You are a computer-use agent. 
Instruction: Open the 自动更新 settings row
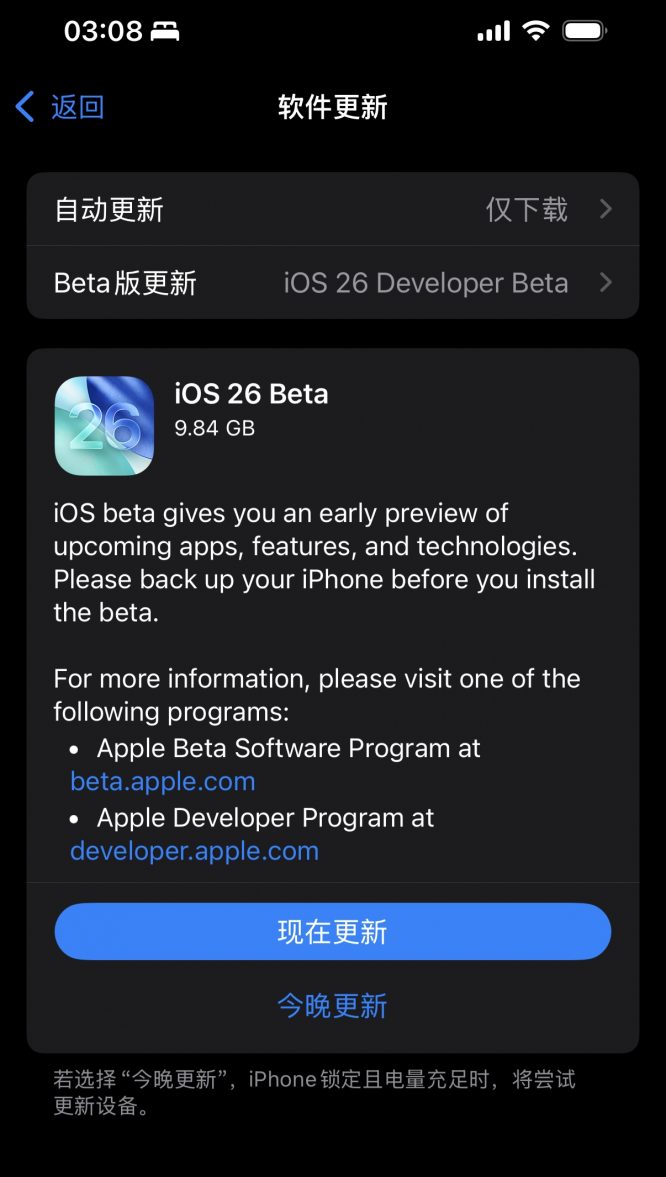pyautogui.click(x=332, y=209)
